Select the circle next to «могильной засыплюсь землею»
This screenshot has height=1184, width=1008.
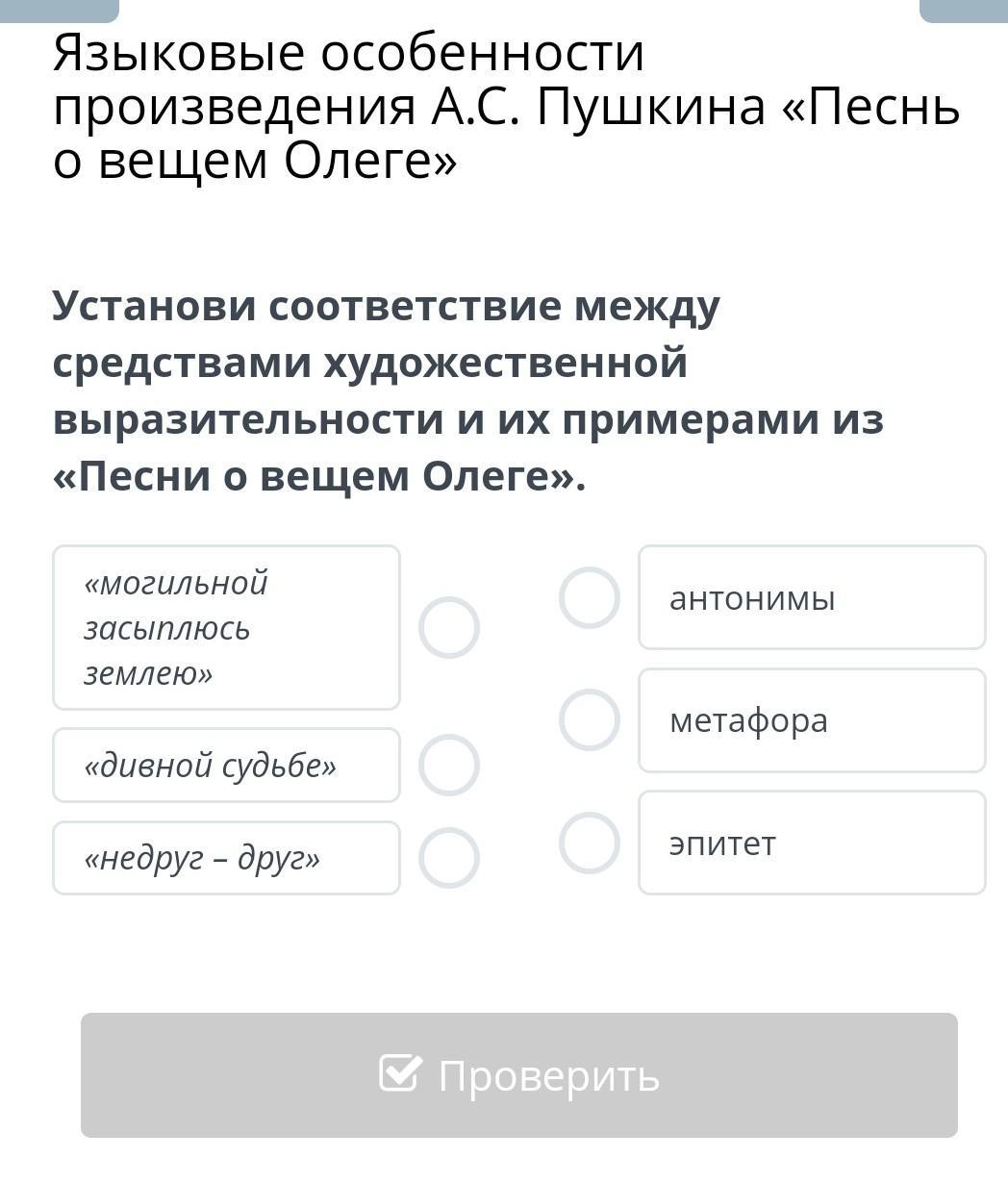tap(449, 627)
